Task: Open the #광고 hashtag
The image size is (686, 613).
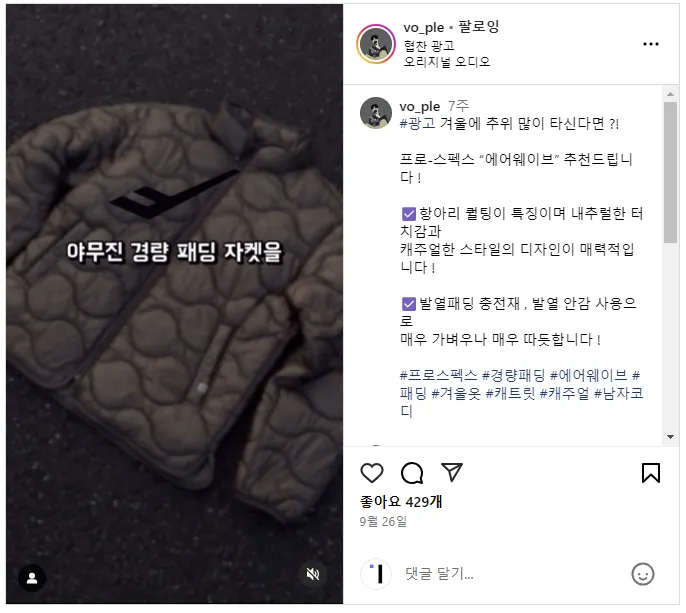Action: pos(417,123)
